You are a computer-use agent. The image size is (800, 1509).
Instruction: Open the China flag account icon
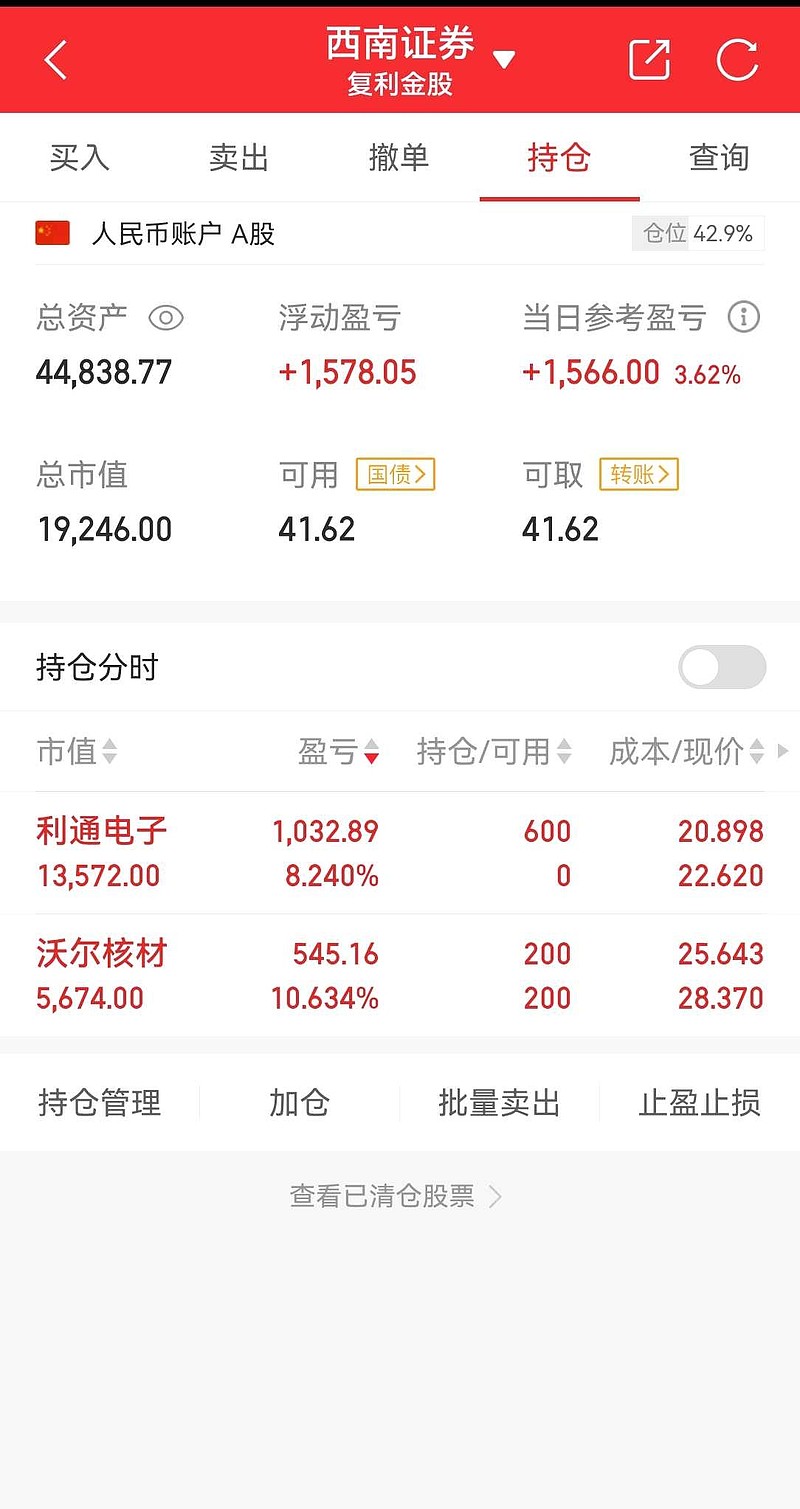pos(52,233)
